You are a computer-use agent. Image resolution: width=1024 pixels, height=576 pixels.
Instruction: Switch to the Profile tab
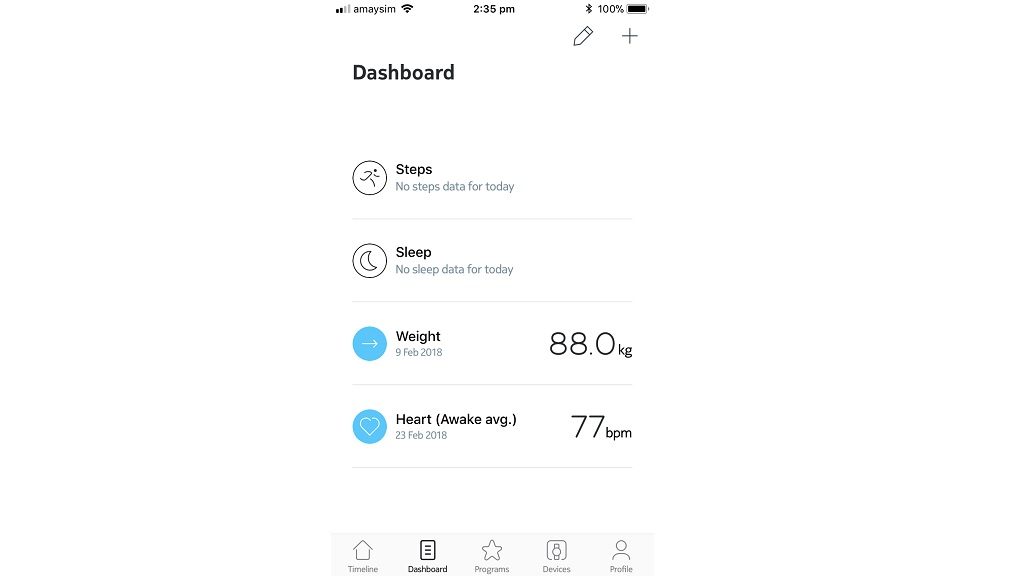(621, 556)
